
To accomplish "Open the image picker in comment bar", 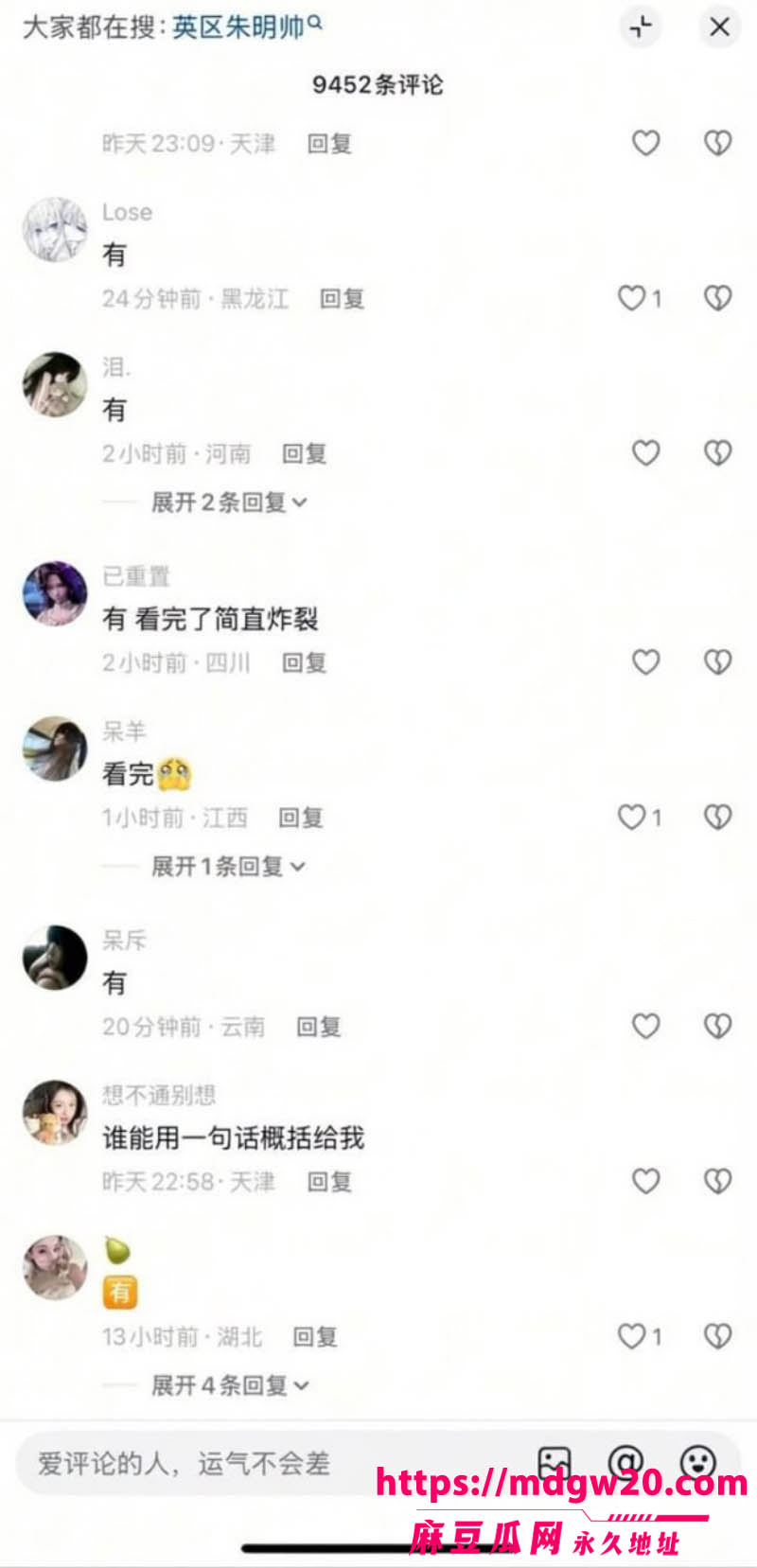I will pos(555,1463).
